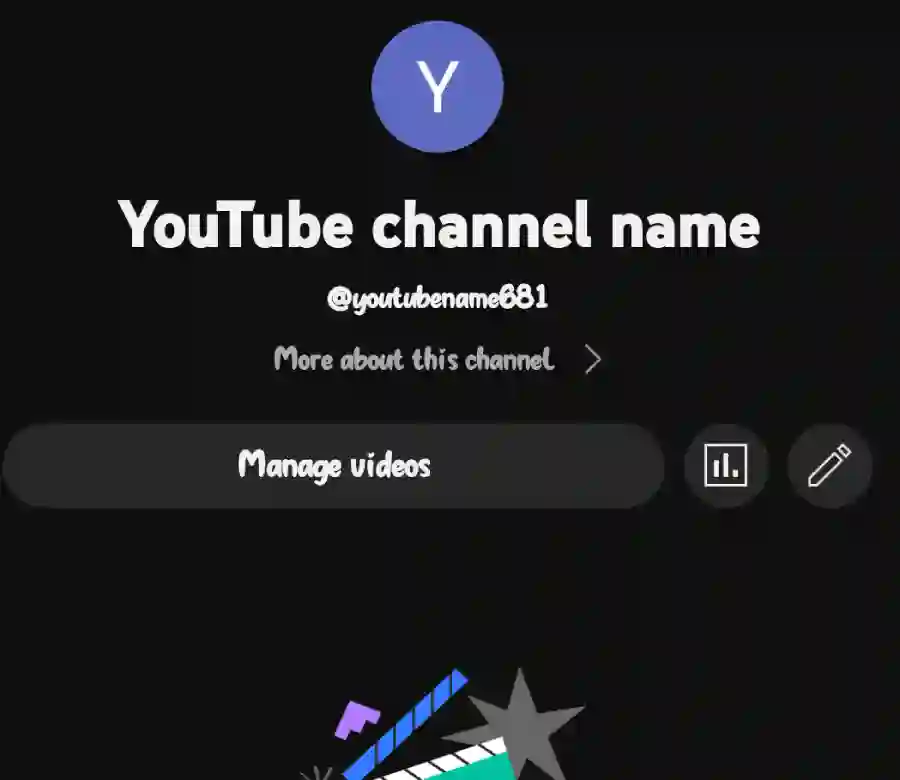Viewport: 900px width, 780px height.
Task: Tap the Manage videos button
Action: point(334,466)
